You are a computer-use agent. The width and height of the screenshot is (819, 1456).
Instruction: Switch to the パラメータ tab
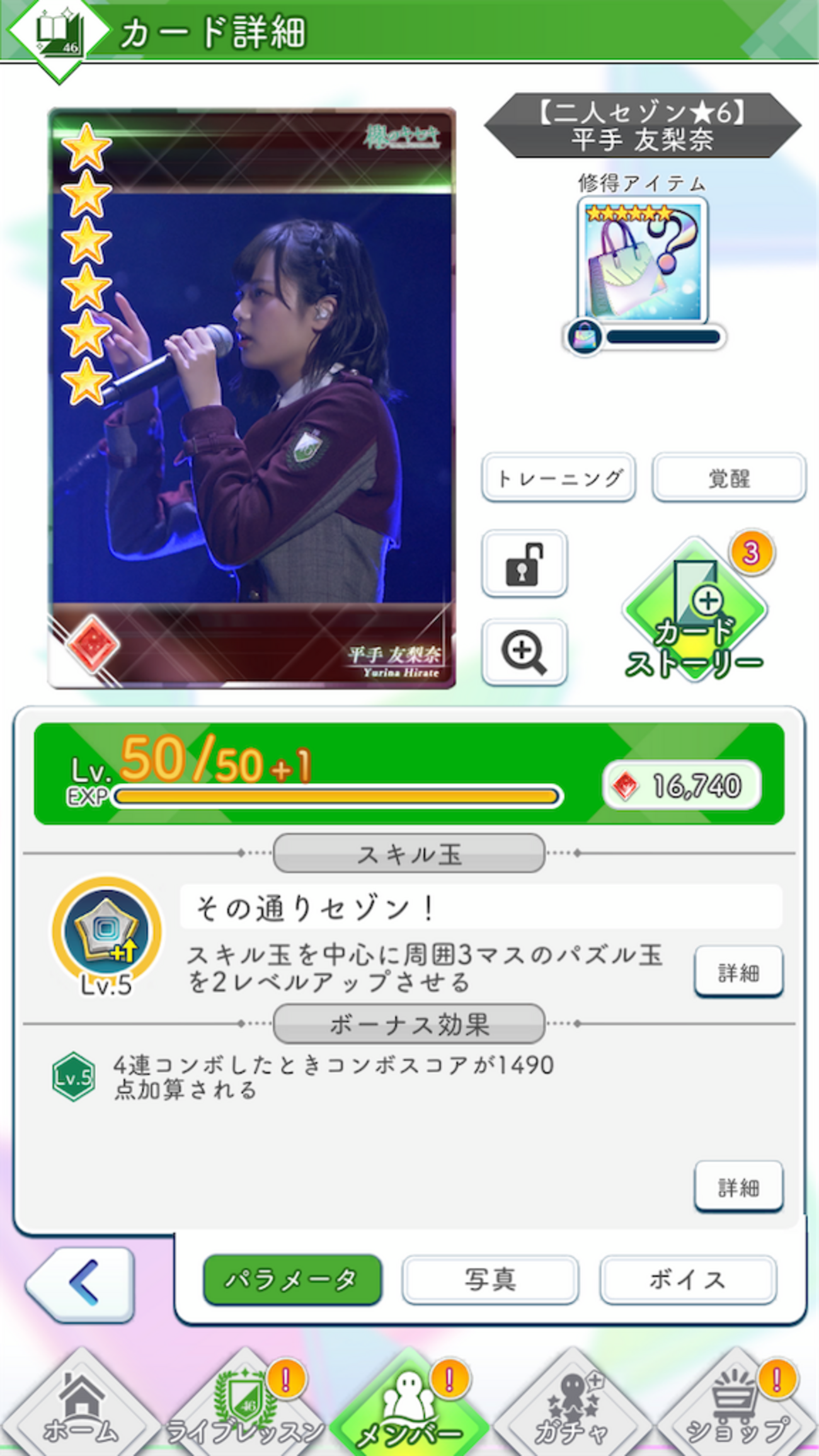click(x=292, y=1280)
